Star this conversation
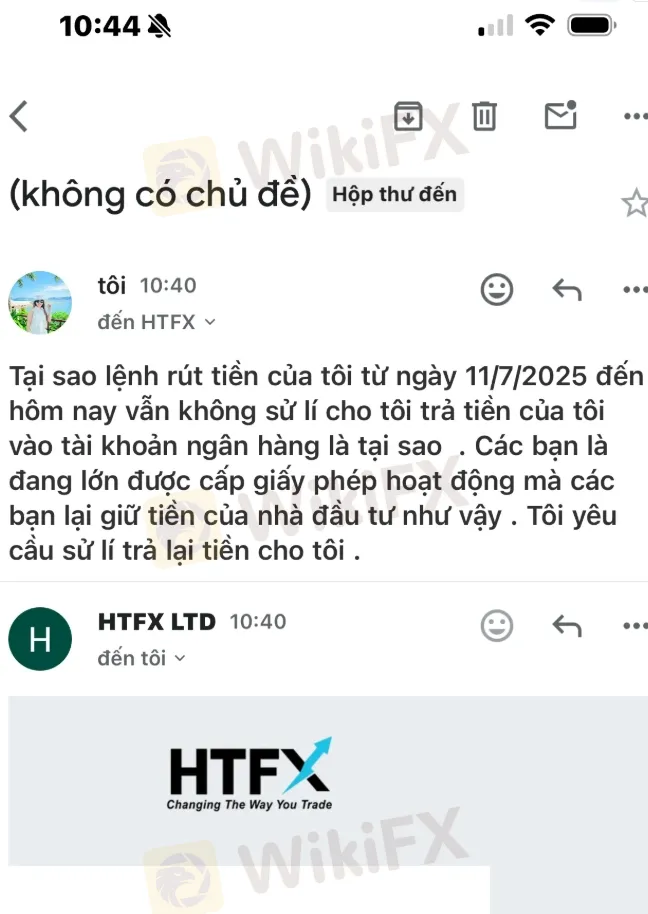 coord(635,204)
